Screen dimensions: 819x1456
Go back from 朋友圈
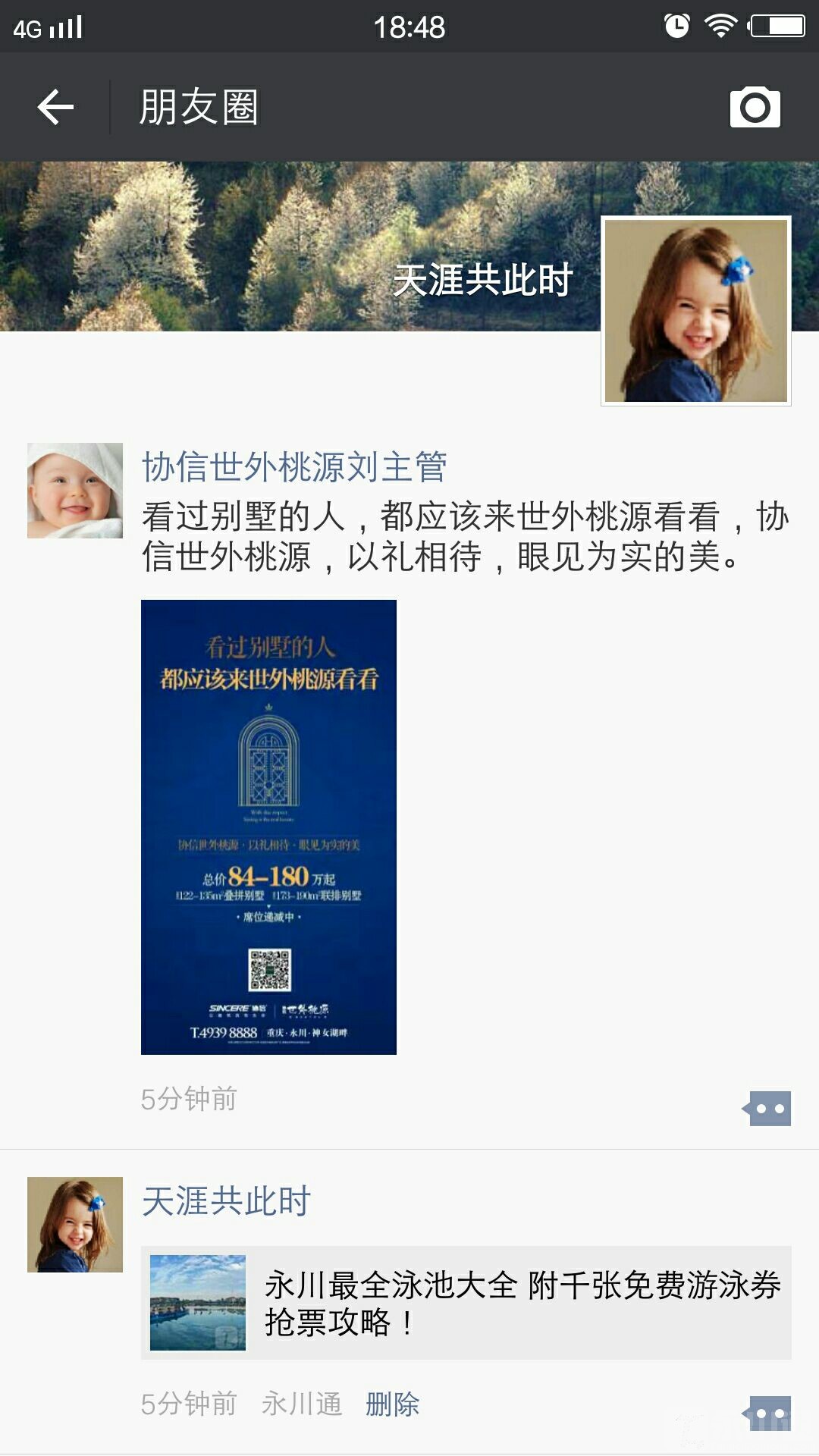coord(55,107)
